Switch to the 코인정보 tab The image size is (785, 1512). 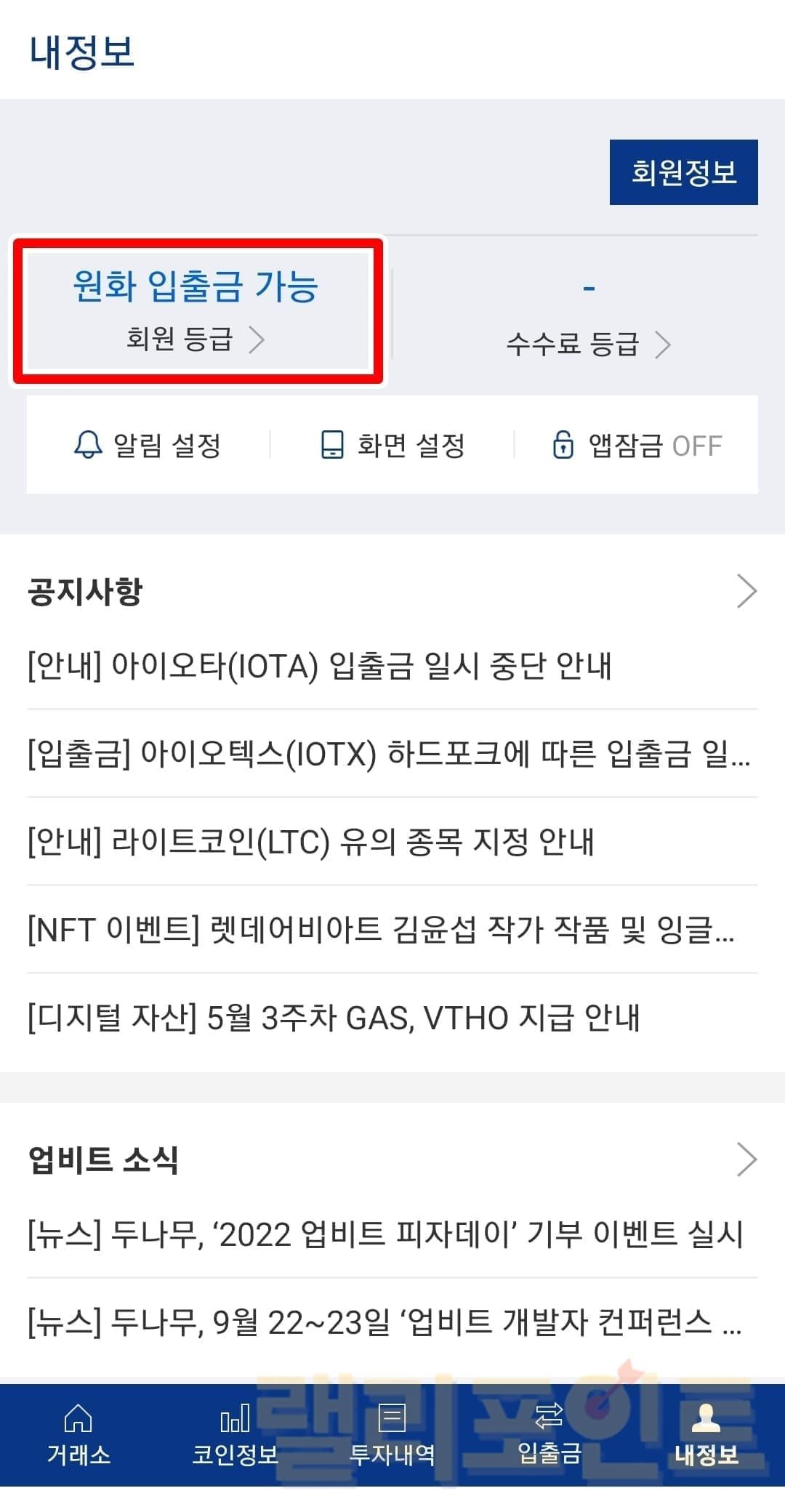click(x=235, y=1435)
